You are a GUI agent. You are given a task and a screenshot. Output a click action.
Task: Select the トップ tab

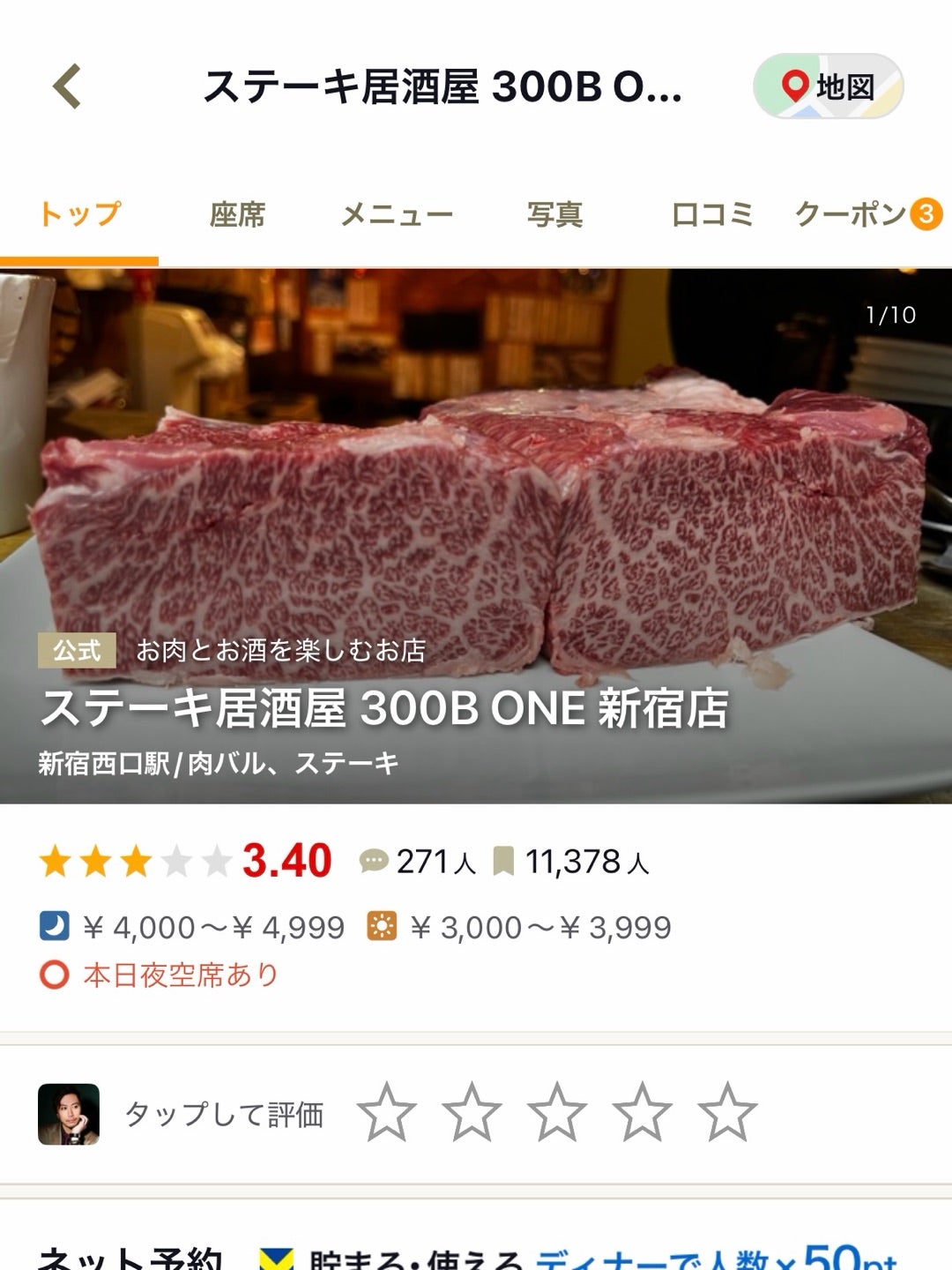[79, 214]
